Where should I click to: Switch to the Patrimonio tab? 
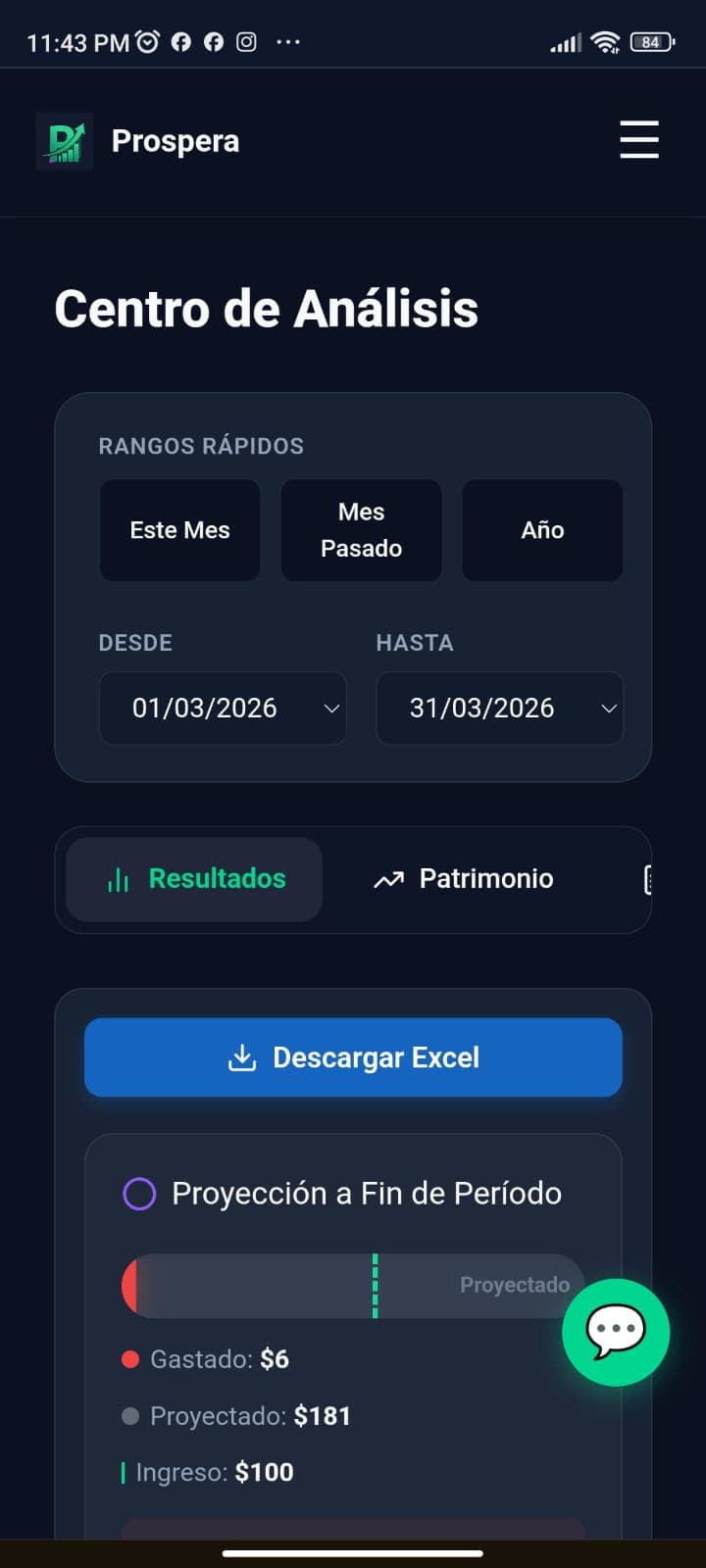(x=461, y=878)
